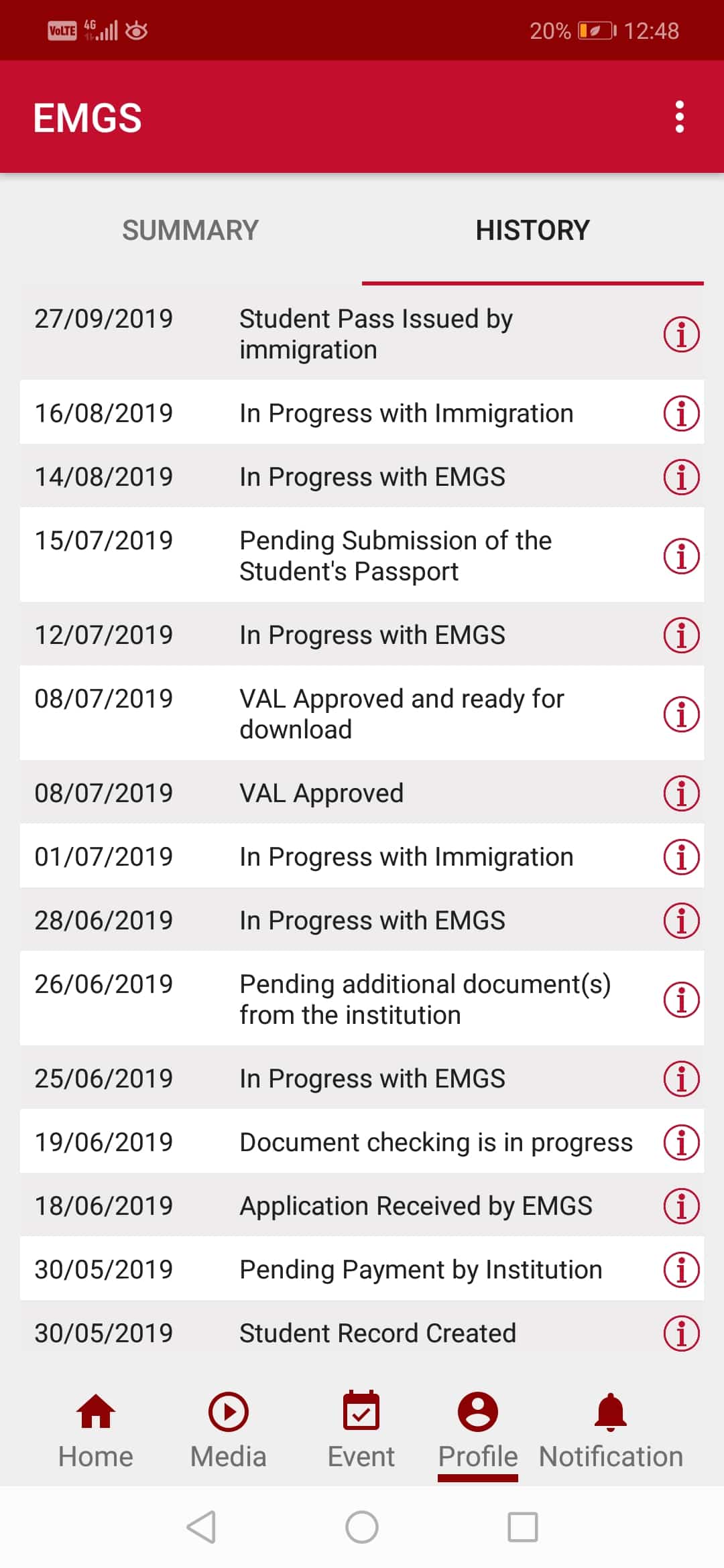Select the HISTORY tab
The height and width of the screenshot is (1568, 724).
pos(532,231)
